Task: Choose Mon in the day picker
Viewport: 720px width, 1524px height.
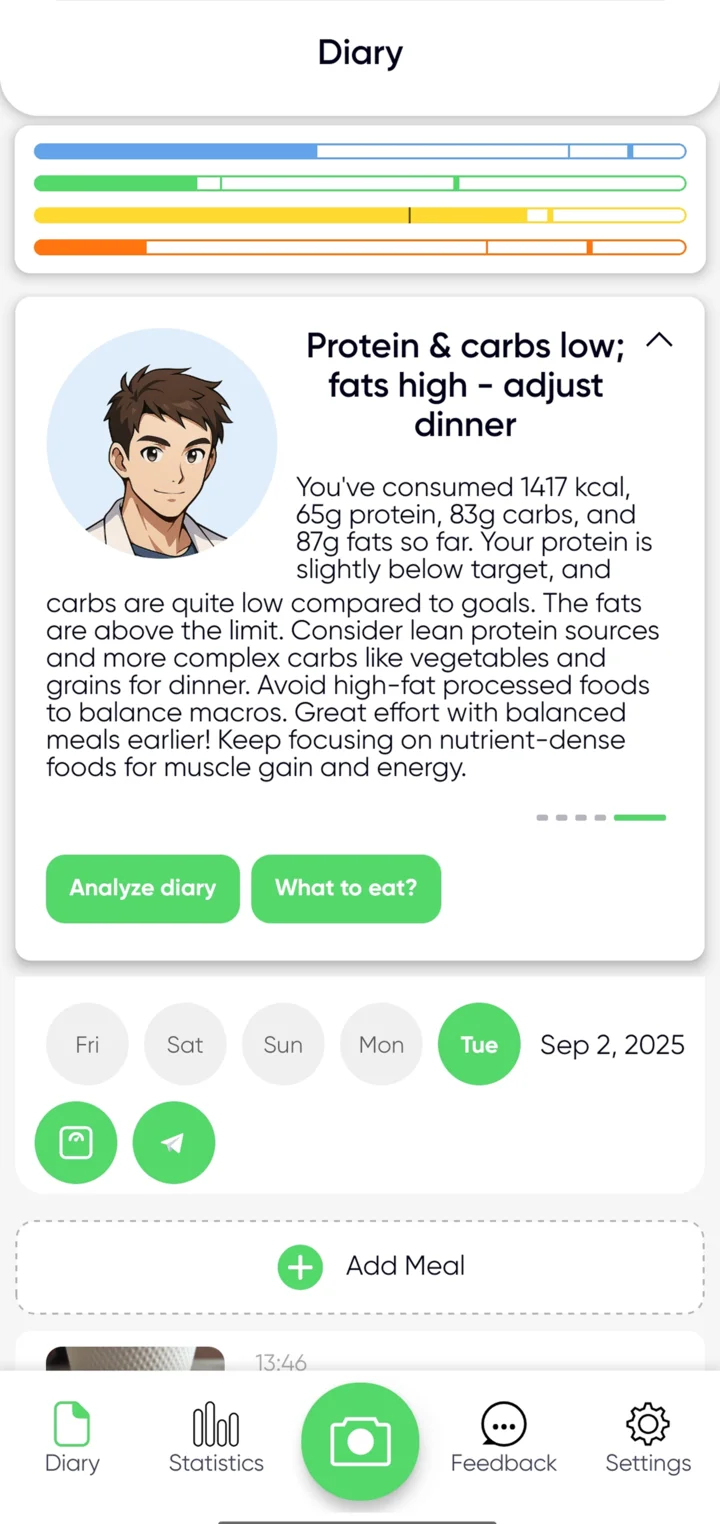Action: point(381,1044)
